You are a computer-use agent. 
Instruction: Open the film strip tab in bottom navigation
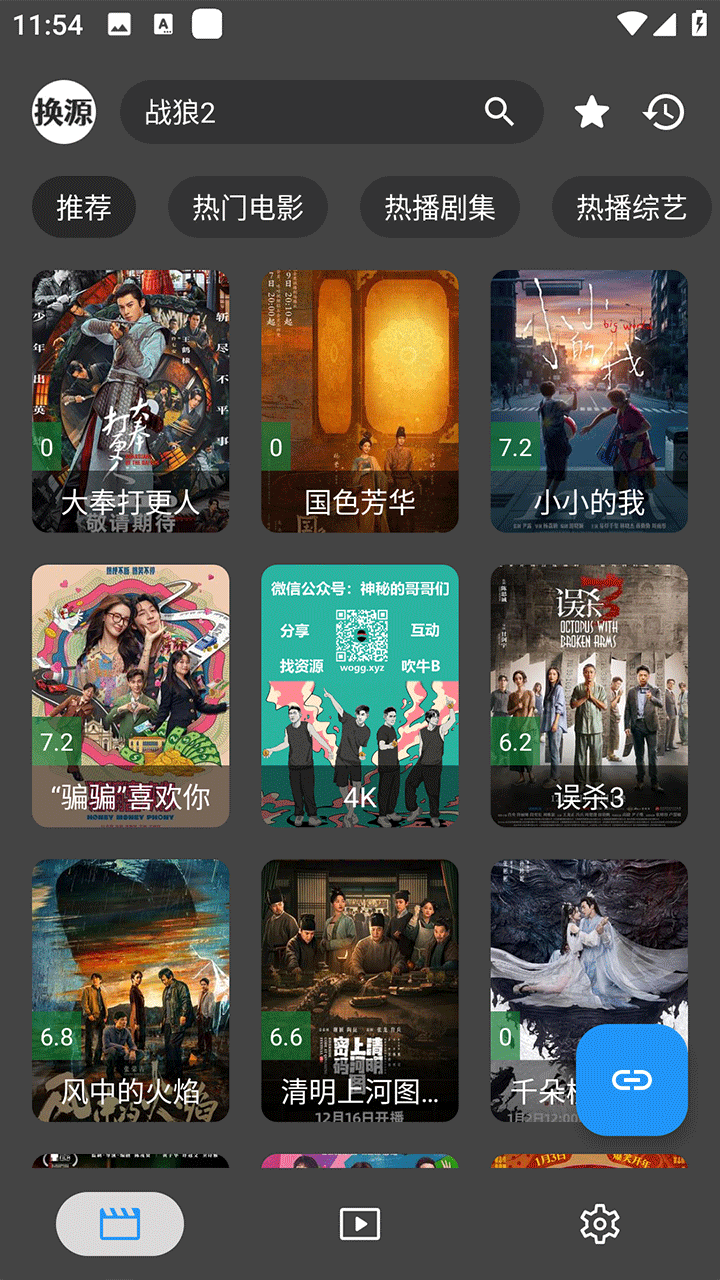pyautogui.click(x=119, y=1222)
